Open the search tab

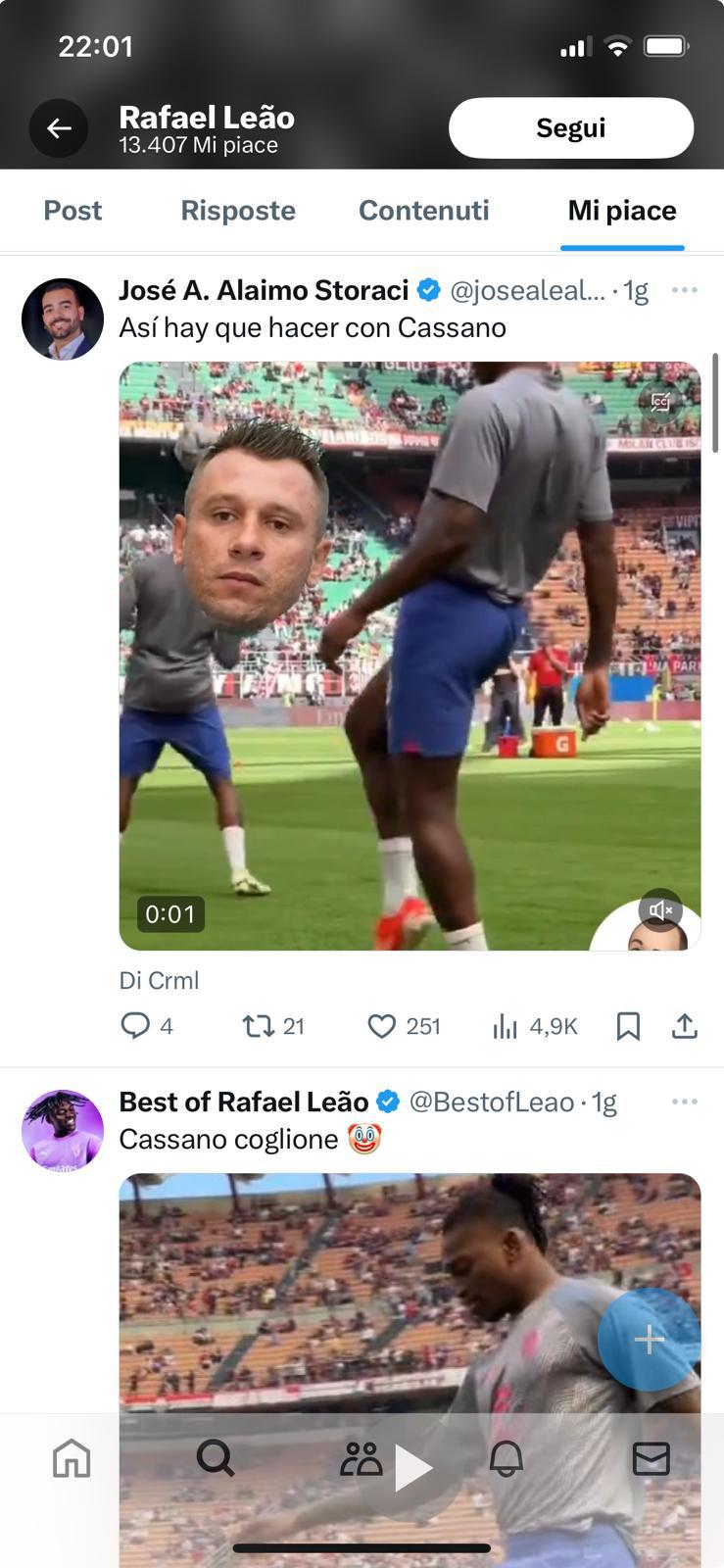coord(216,1458)
